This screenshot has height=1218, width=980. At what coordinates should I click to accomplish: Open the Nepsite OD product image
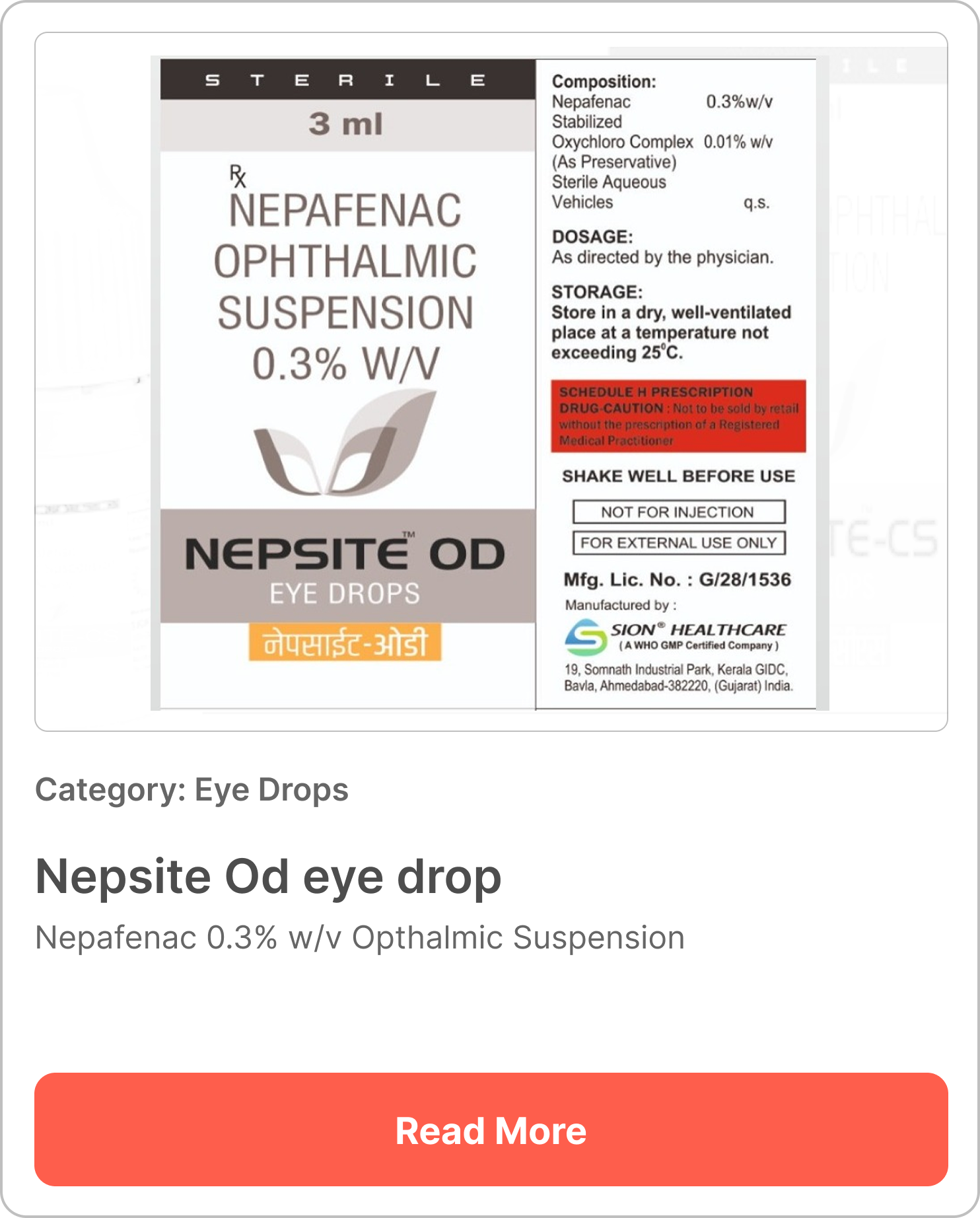point(491,382)
